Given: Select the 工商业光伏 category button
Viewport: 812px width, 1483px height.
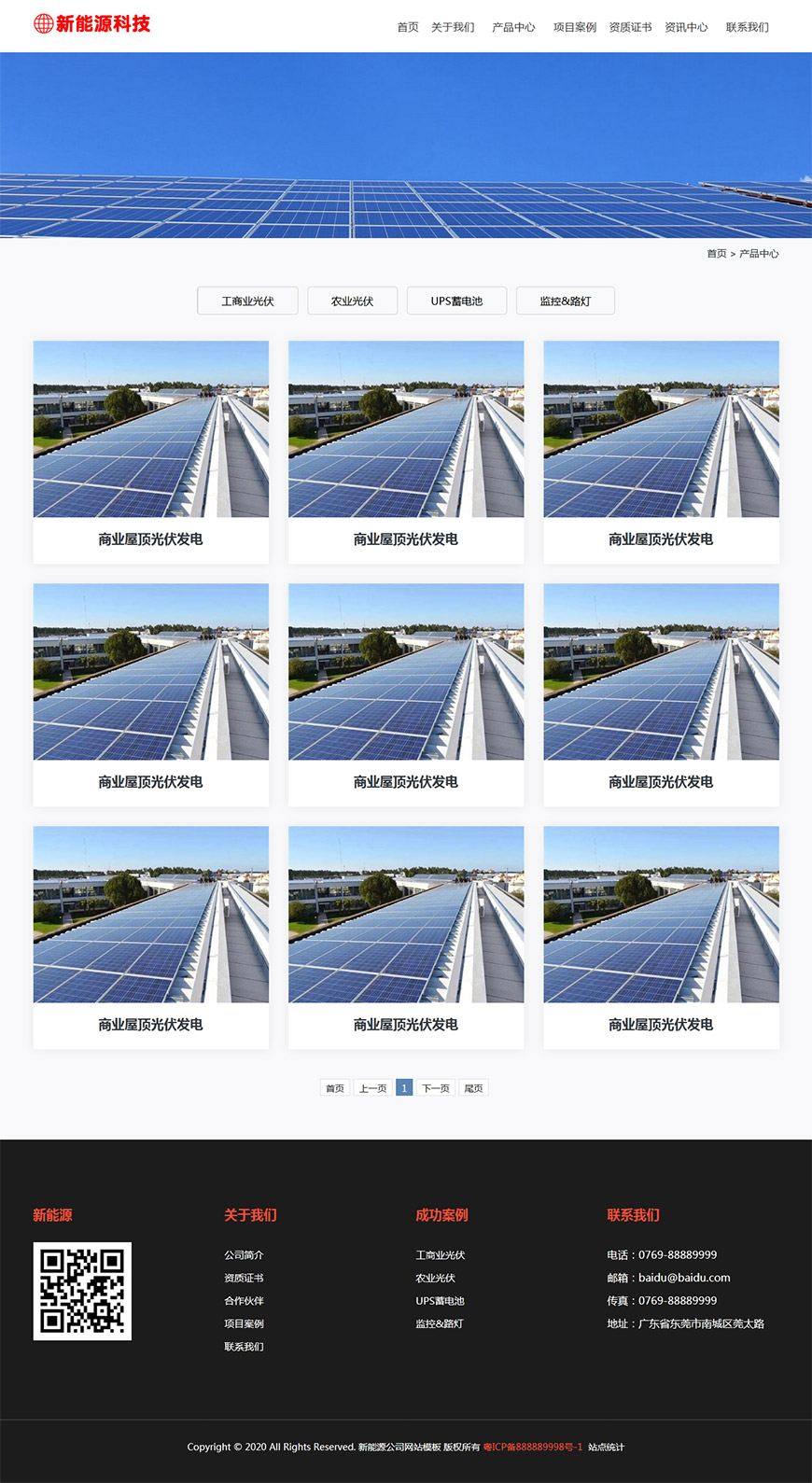Looking at the screenshot, I should click(247, 301).
